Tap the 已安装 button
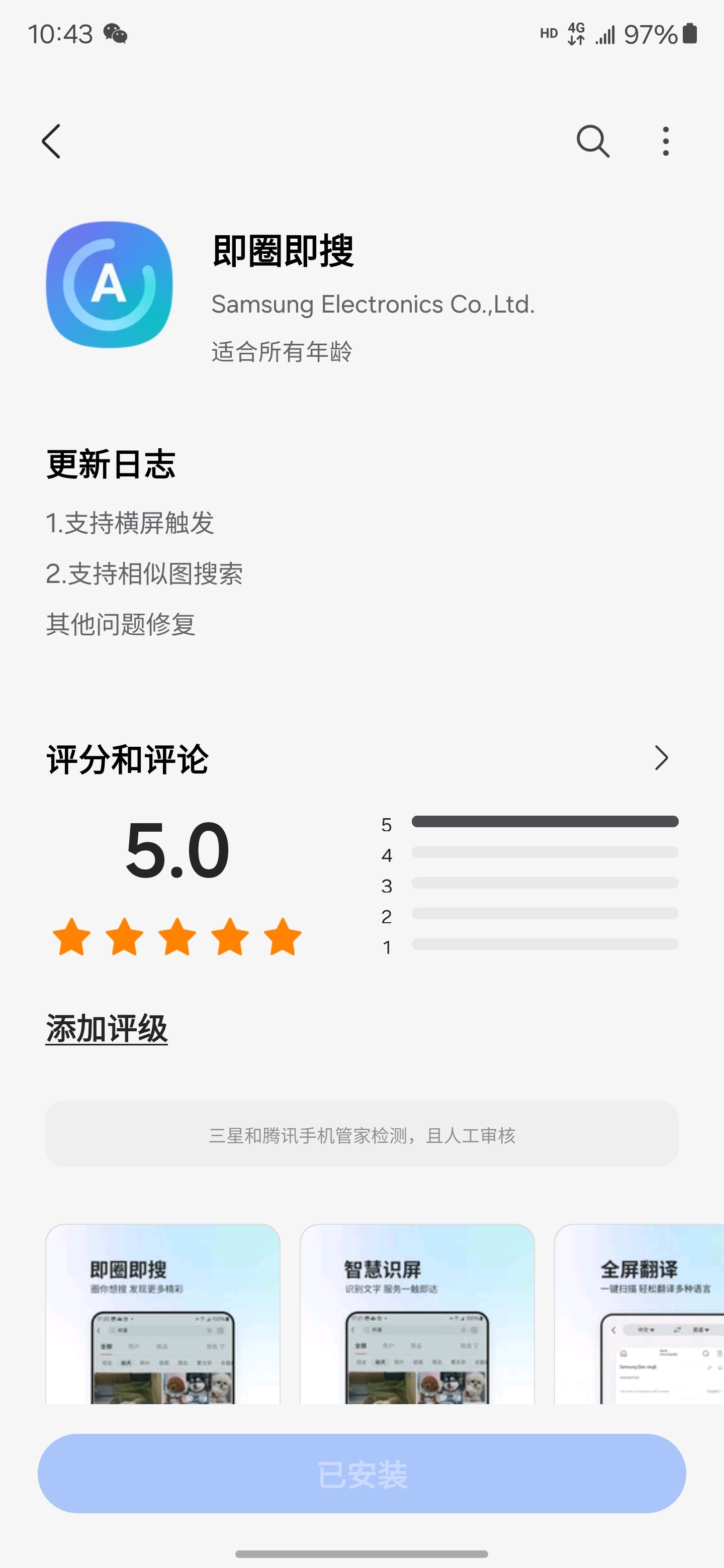The image size is (724, 1568). 361,1474
